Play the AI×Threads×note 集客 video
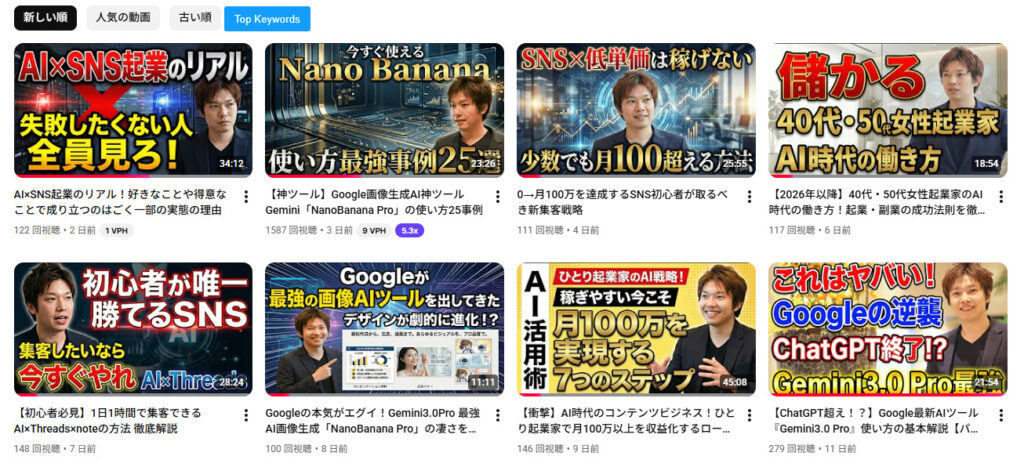 [x=133, y=329]
